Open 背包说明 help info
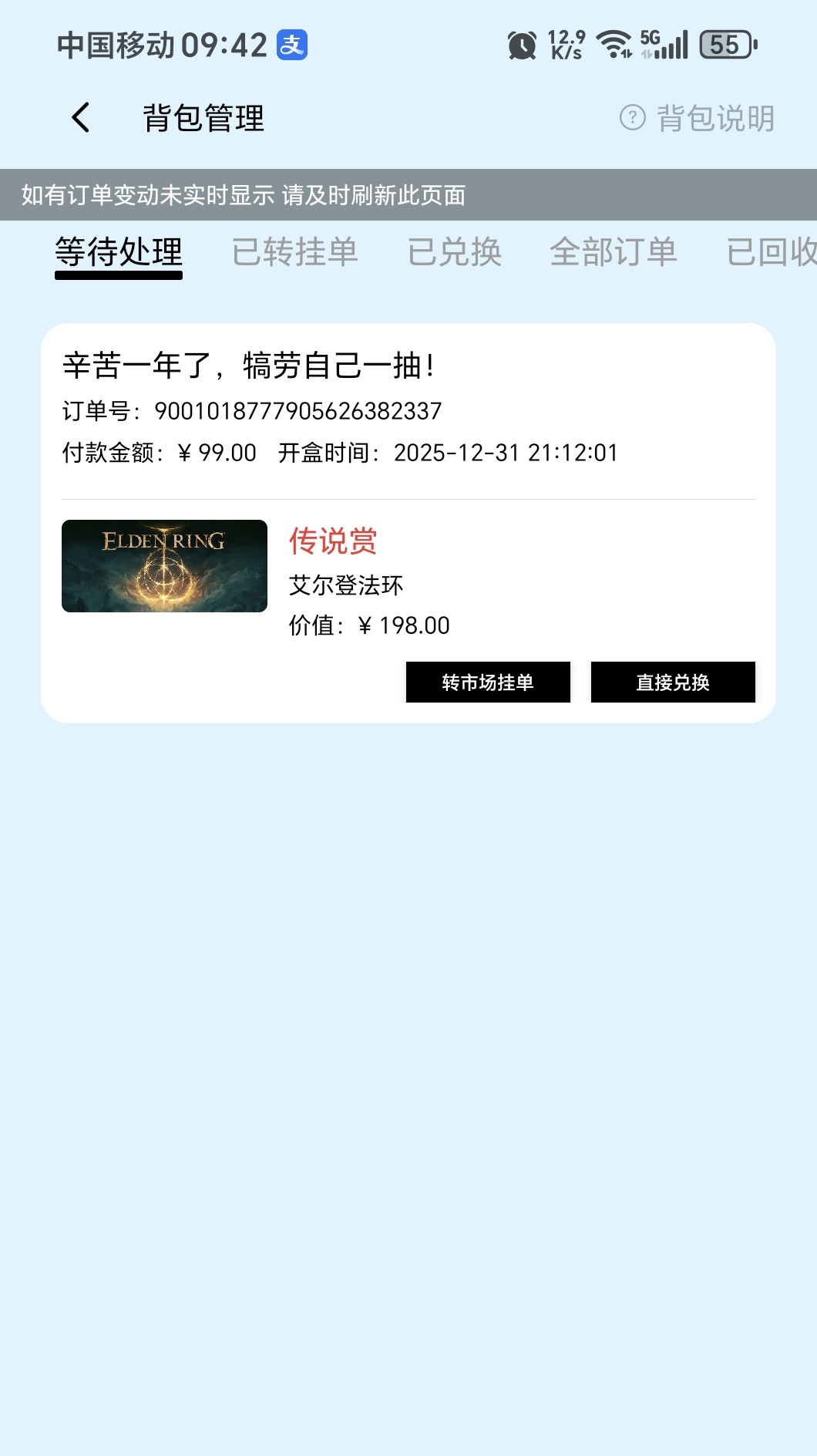The image size is (817, 1456). 698,118
